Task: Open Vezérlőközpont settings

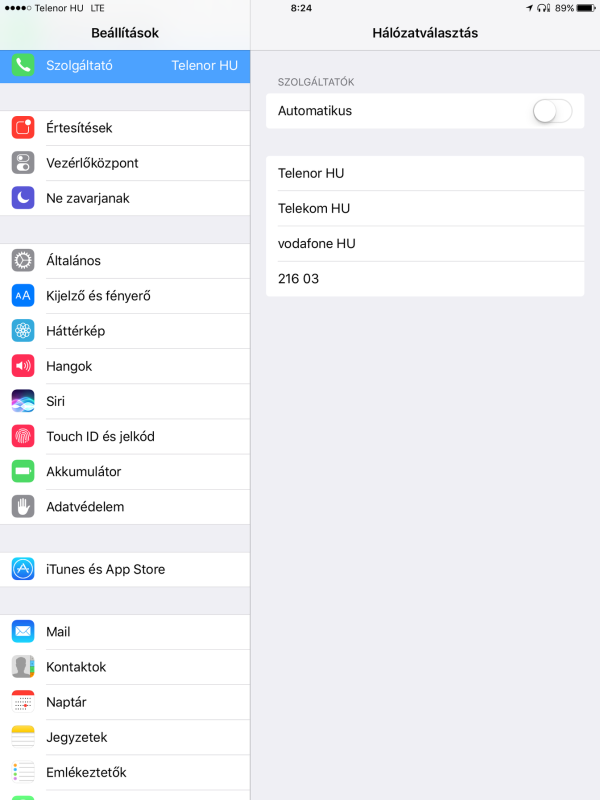Action: pyautogui.click(x=125, y=163)
